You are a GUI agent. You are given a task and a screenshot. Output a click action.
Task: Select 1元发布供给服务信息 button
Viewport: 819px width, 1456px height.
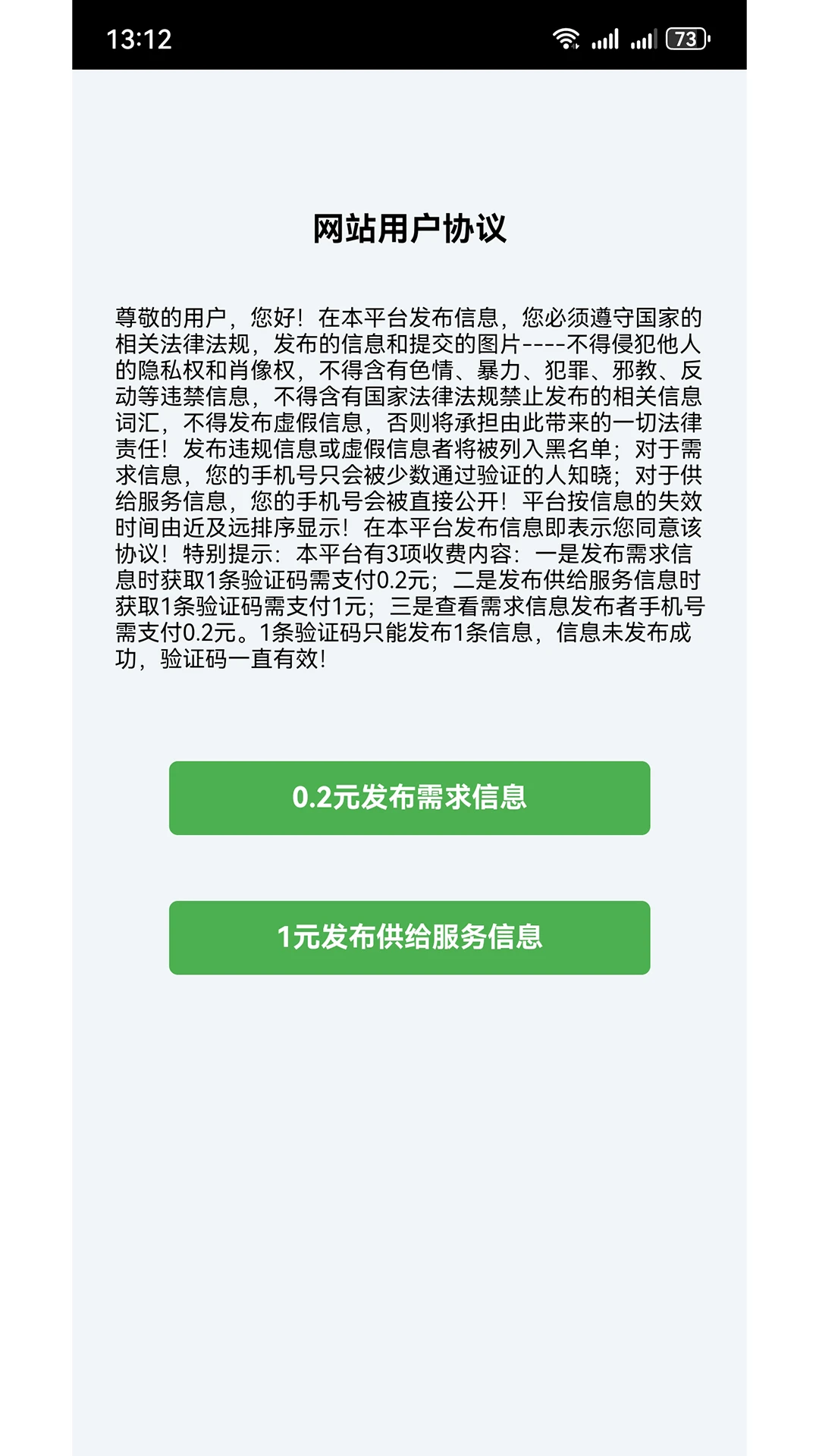point(409,937)
